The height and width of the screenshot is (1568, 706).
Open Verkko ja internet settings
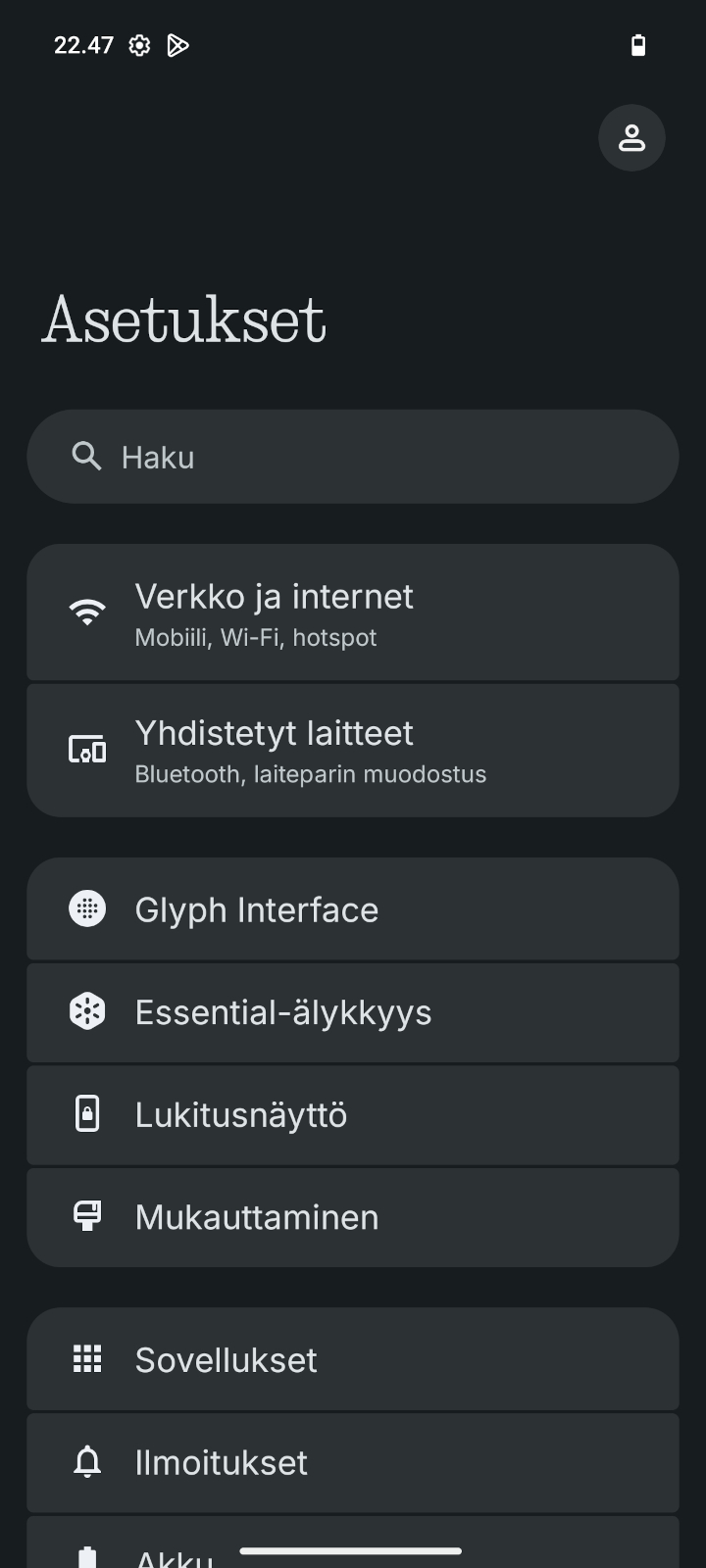tap(353, 612)
